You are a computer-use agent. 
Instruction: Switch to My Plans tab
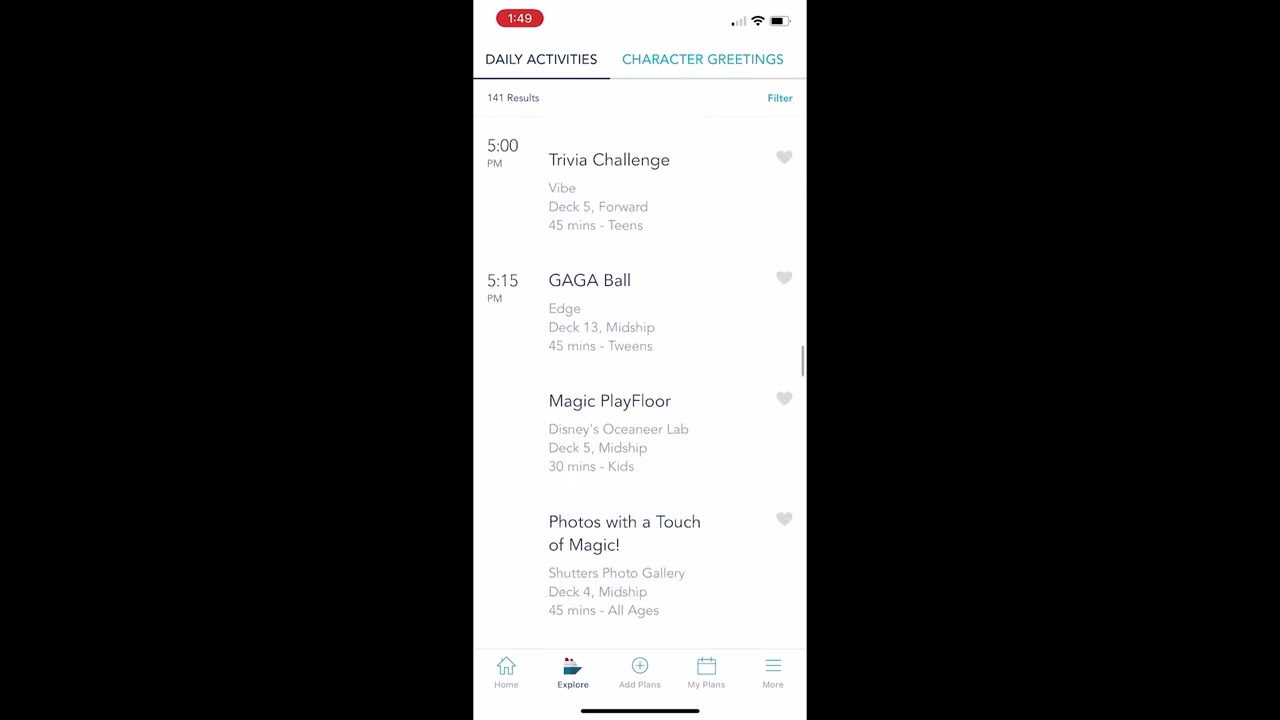pos(706,673)
